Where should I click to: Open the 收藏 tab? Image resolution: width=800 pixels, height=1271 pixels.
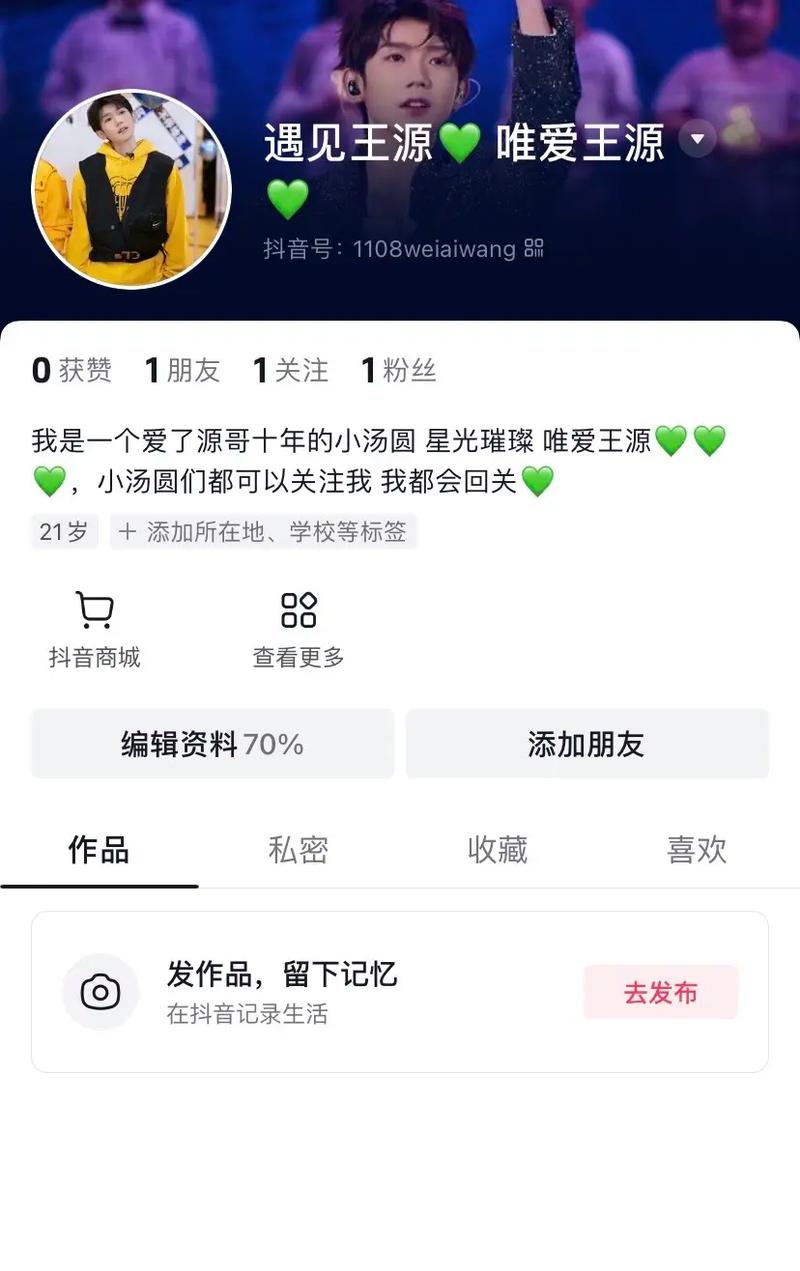[497, 849]
